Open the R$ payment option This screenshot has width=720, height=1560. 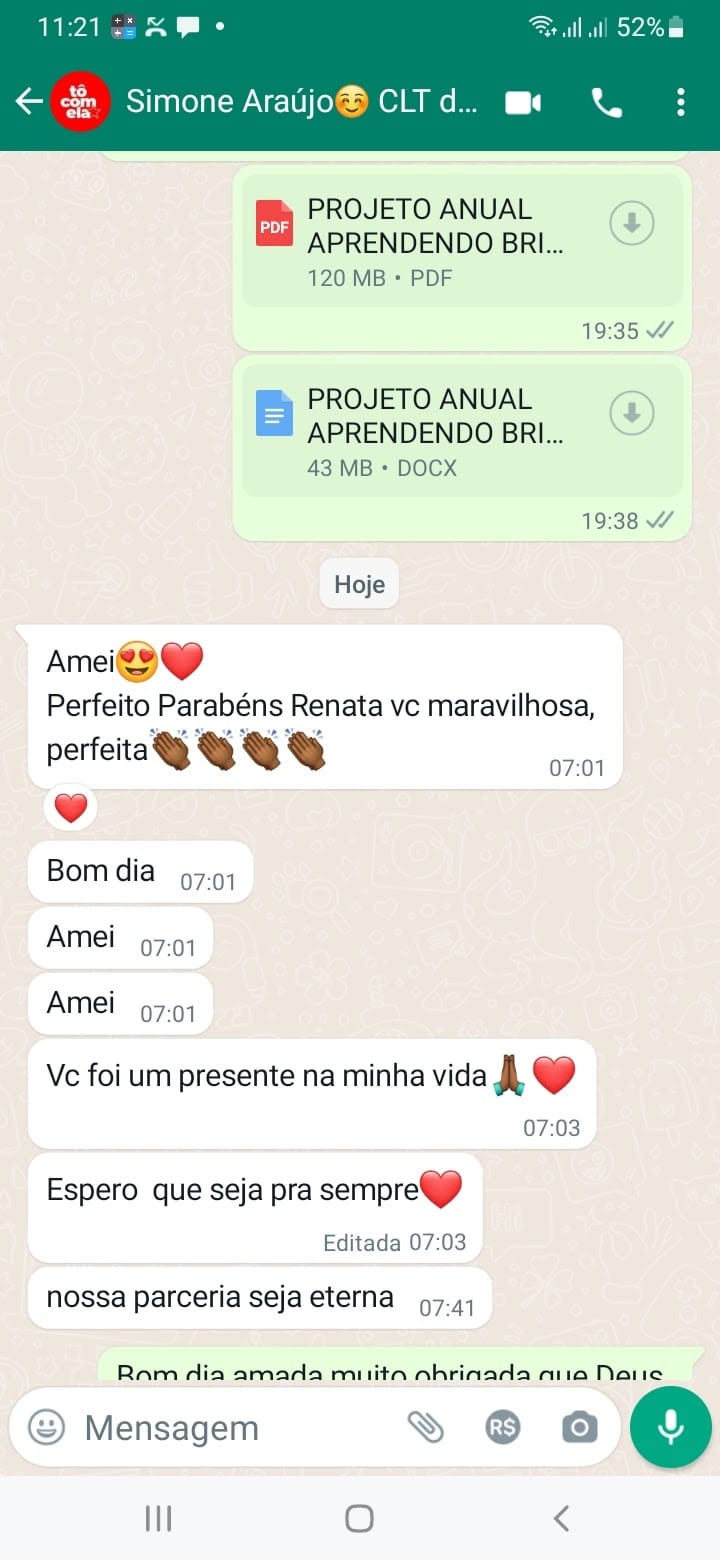point(502,1427)
